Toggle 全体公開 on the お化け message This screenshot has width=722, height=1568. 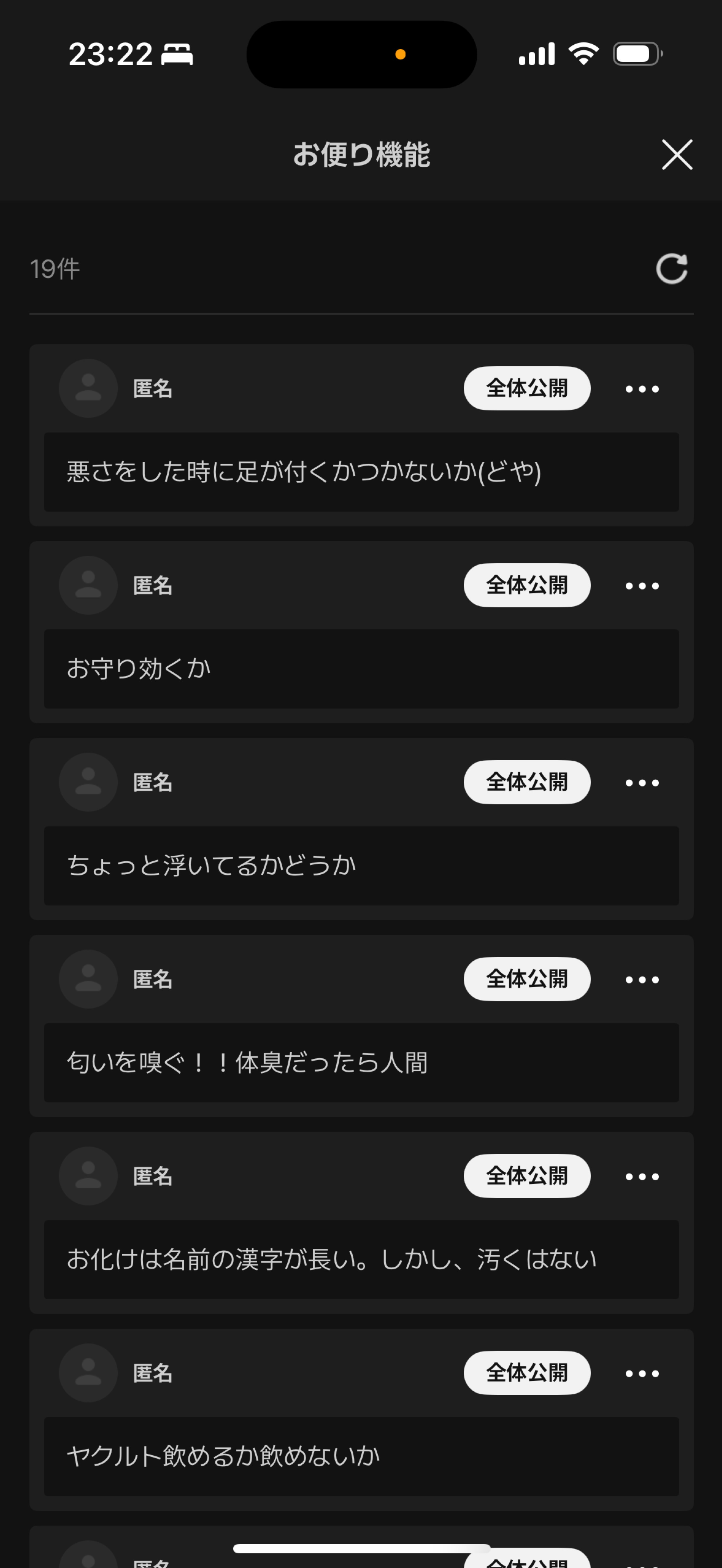pos(527,1176)
